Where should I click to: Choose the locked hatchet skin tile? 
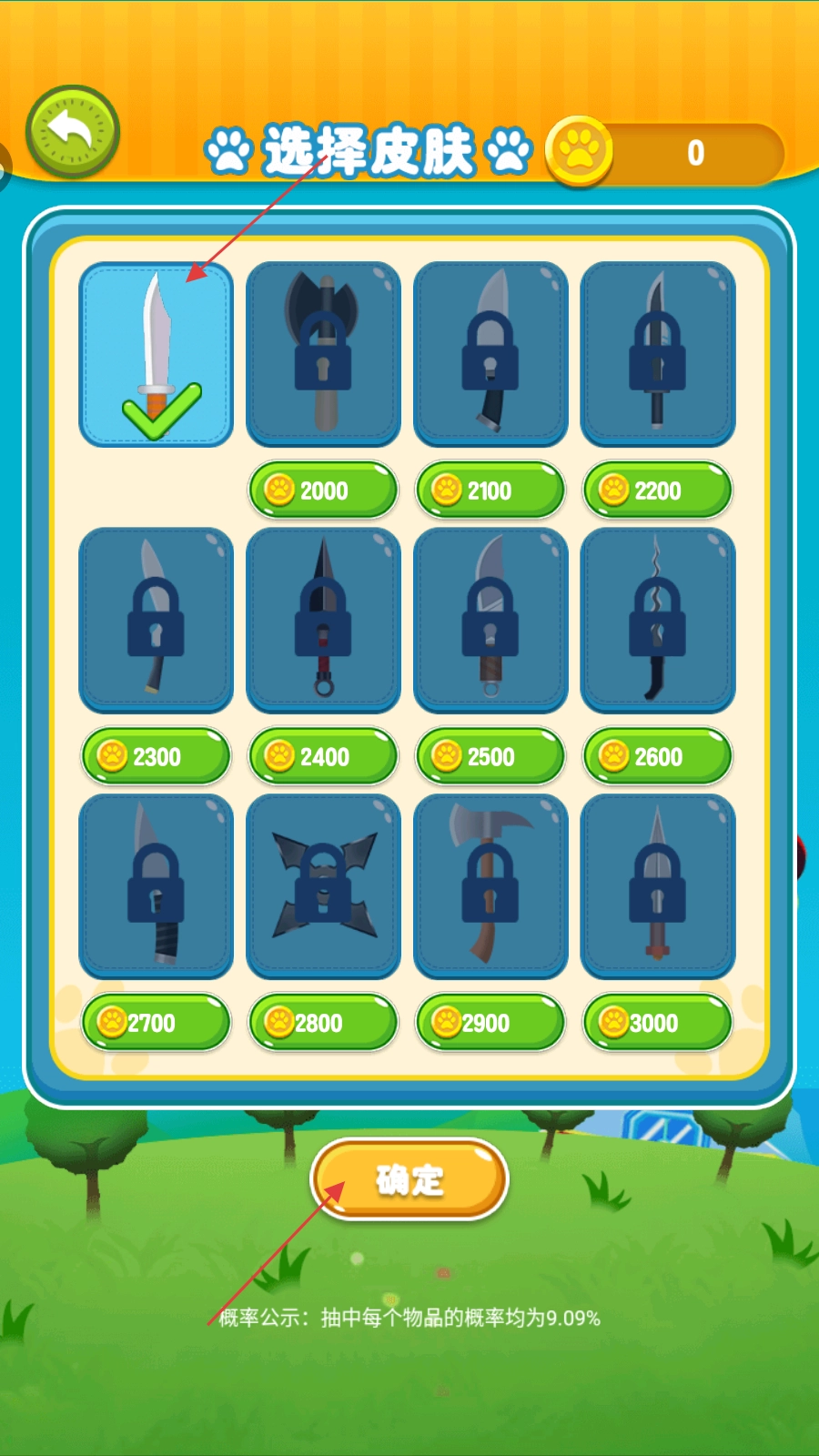[490, 885]
